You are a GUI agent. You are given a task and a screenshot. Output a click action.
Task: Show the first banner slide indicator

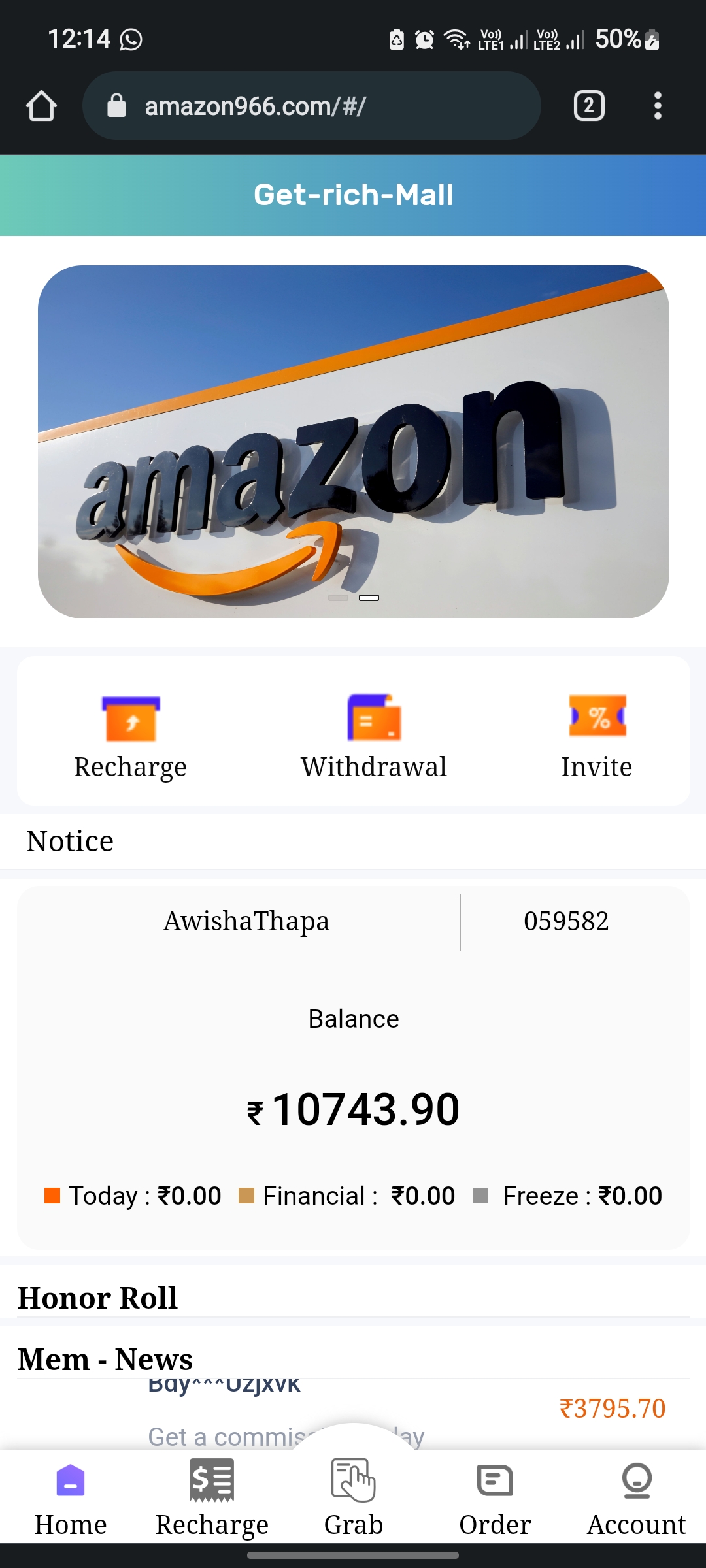coord(338,598)
